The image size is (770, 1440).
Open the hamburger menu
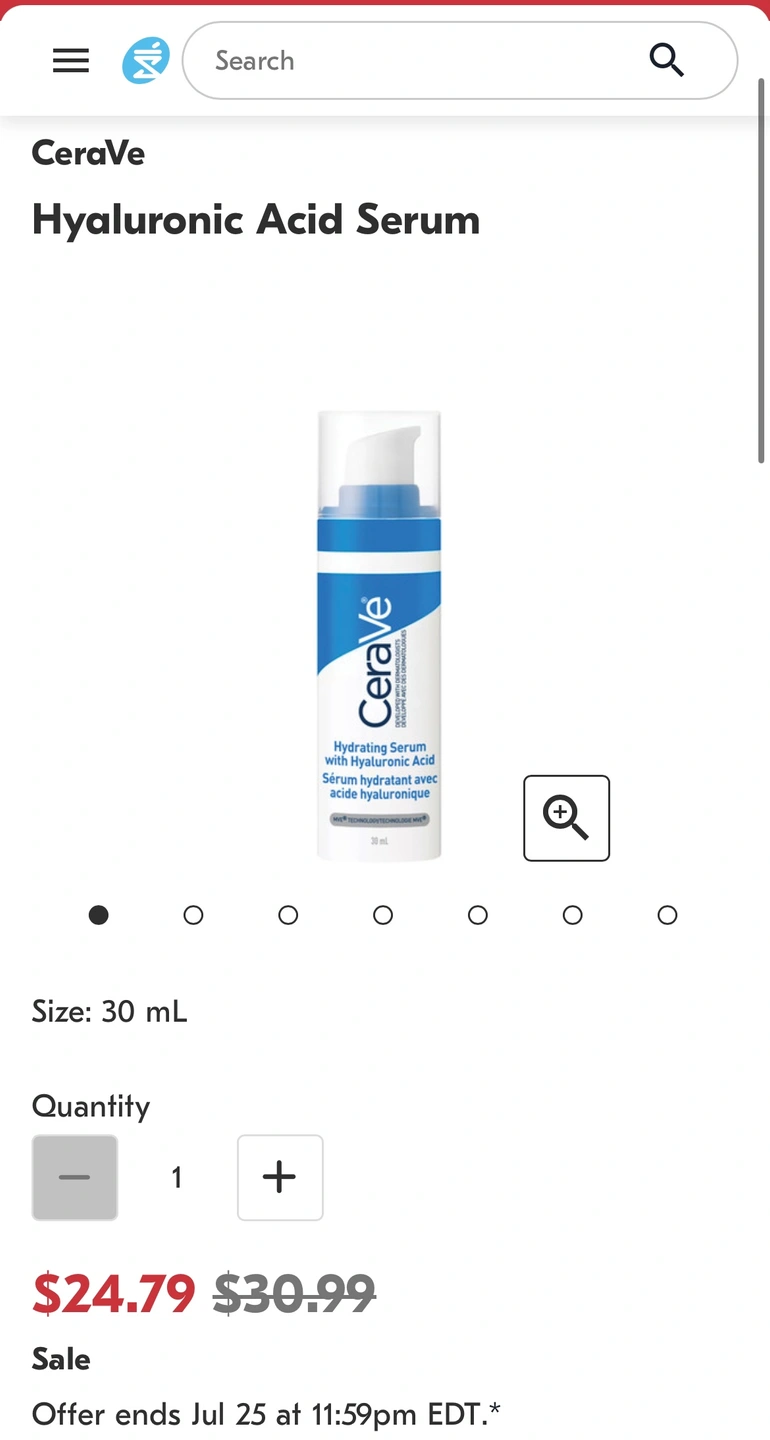point(71,61)
